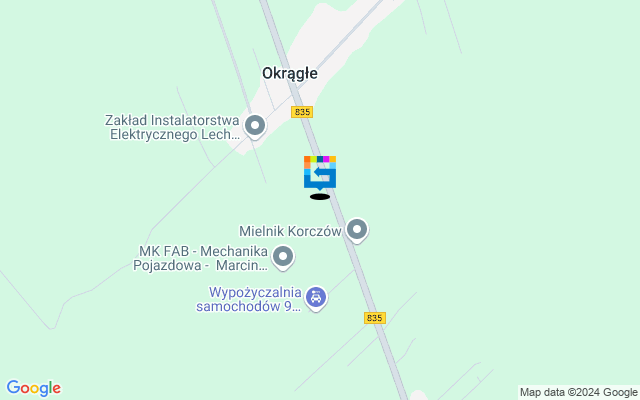The image size is (640, 400).
Task: Tap the colorful arrow marker on road 835
Action: pyautogui.click(x=320, y=172)
